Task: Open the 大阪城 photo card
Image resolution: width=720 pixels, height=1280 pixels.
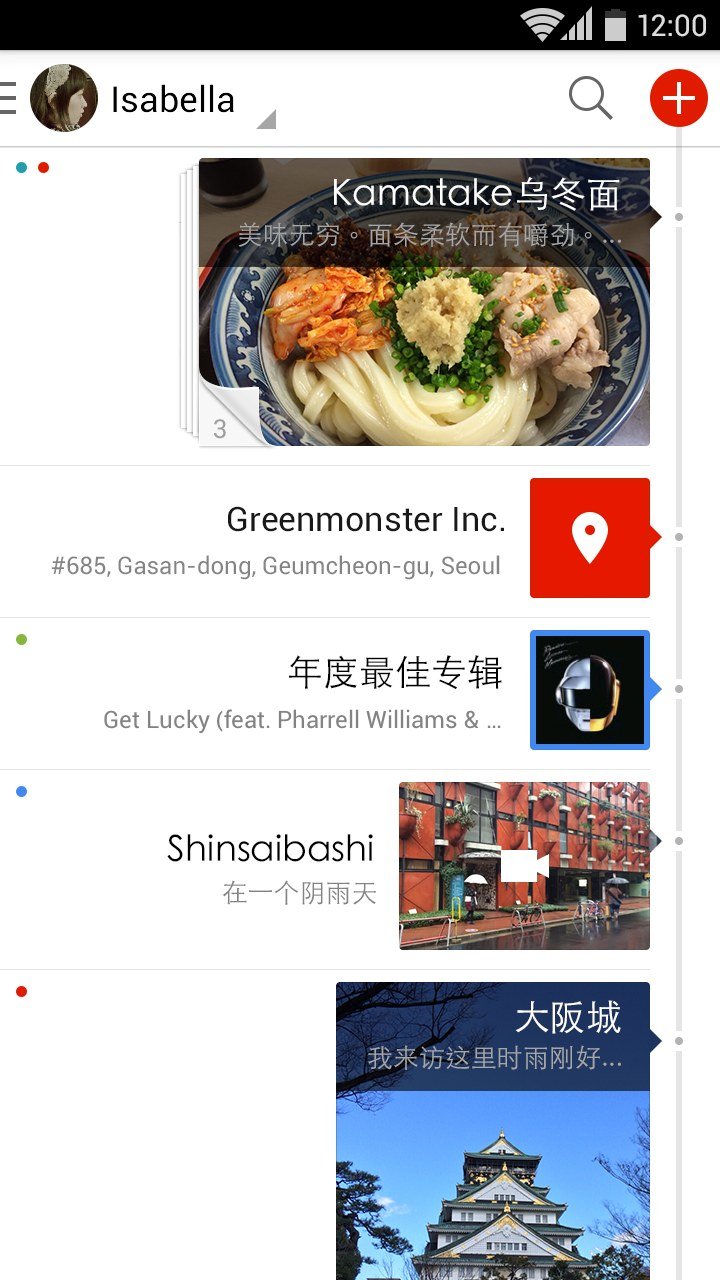Action: [493, 1130]
